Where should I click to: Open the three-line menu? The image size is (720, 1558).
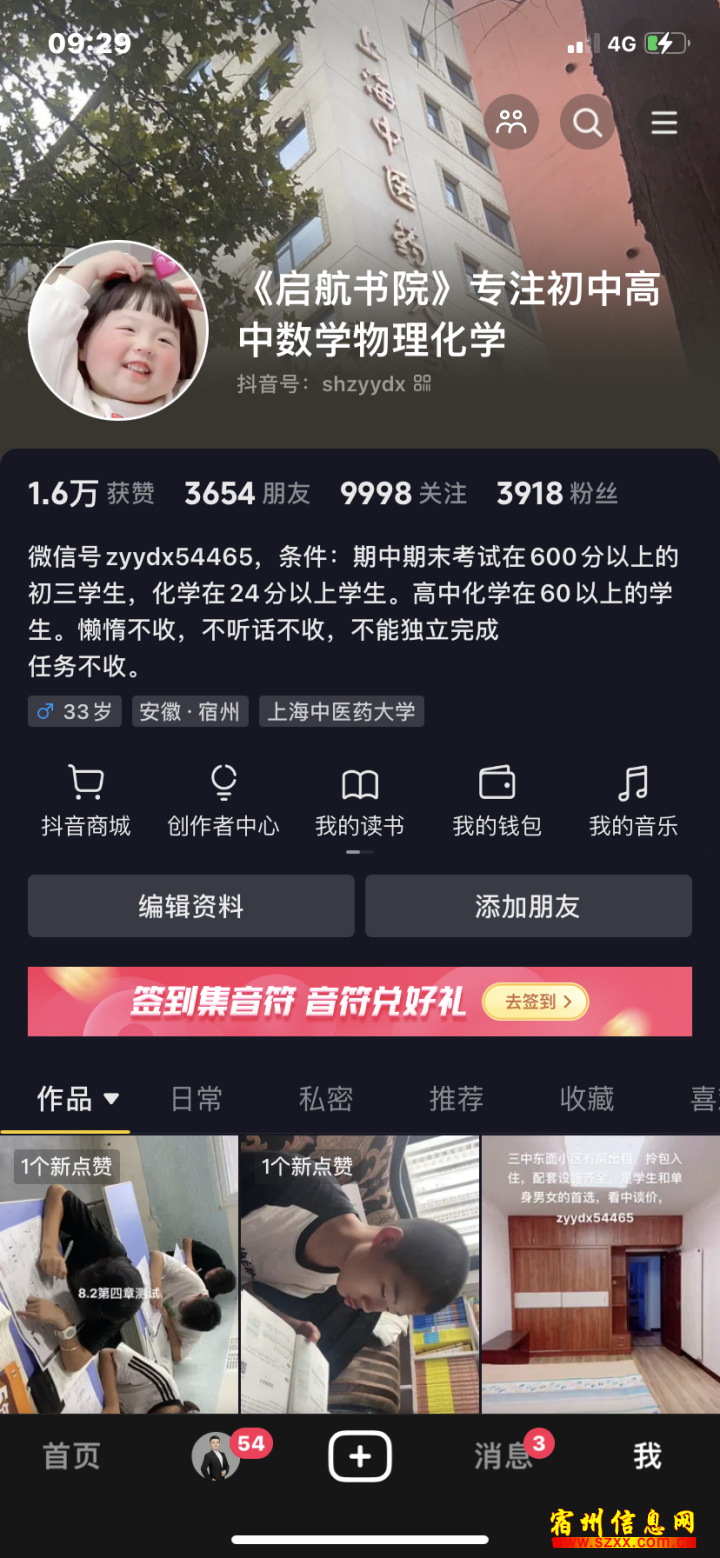tap(664, 123)
